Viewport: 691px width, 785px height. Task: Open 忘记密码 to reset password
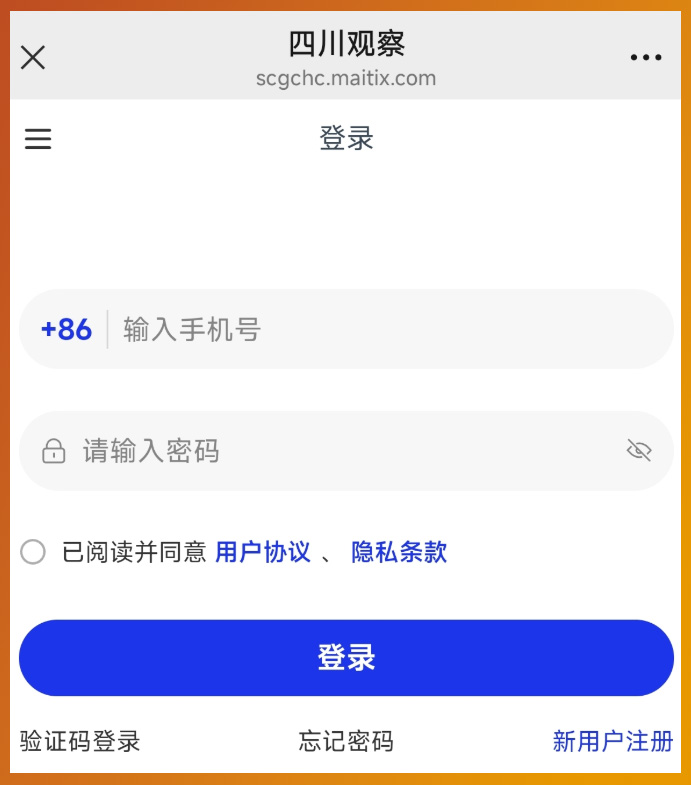point(346,741)
